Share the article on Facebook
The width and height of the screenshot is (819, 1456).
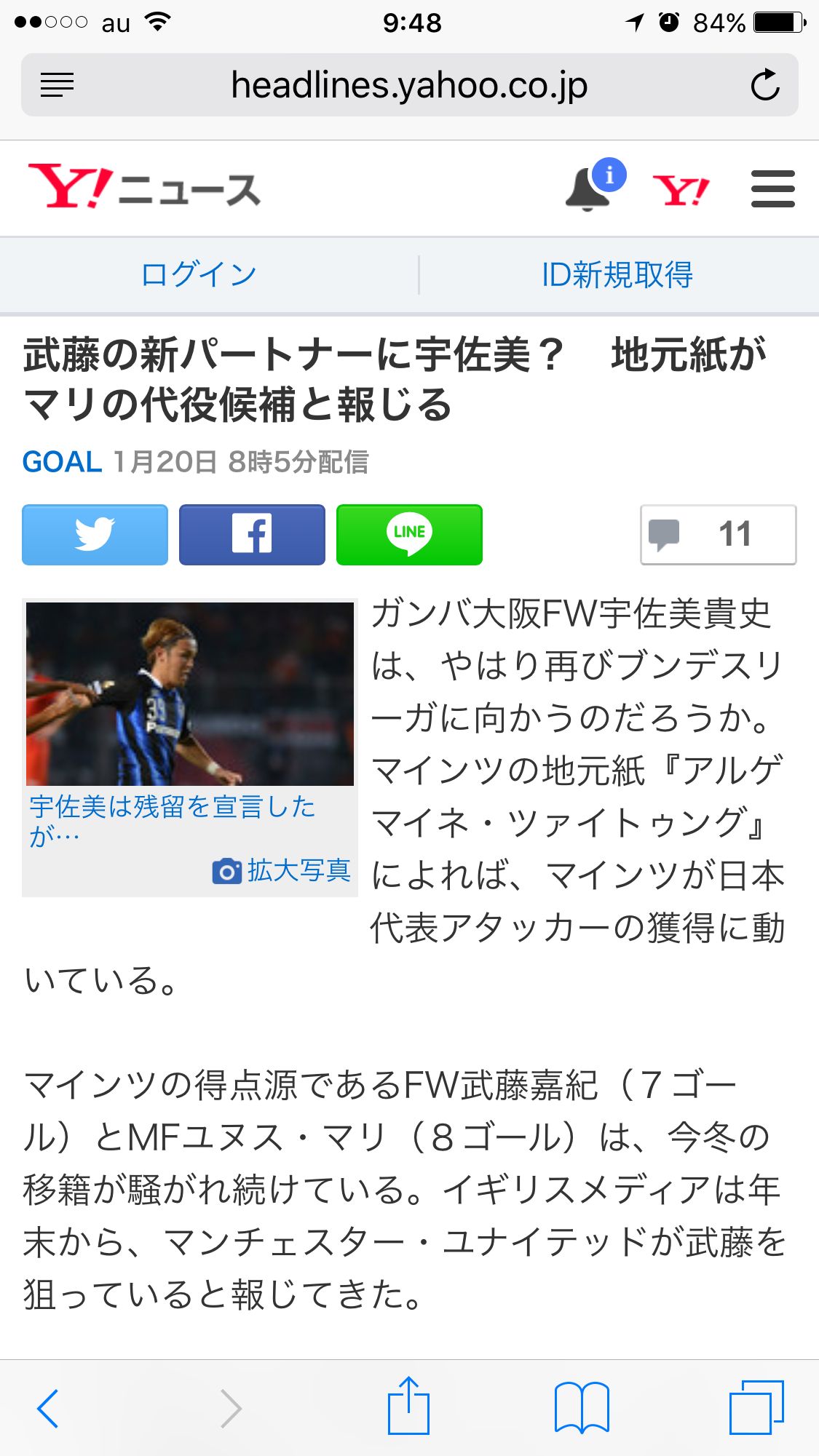(x=252, y=535)
